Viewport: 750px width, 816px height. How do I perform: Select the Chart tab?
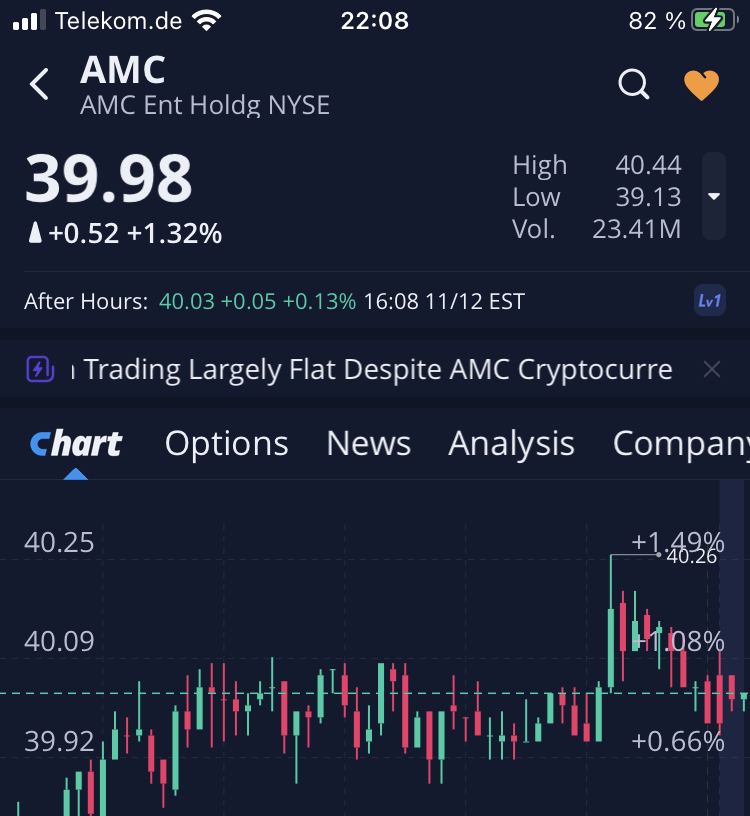[x=76, y=444]
